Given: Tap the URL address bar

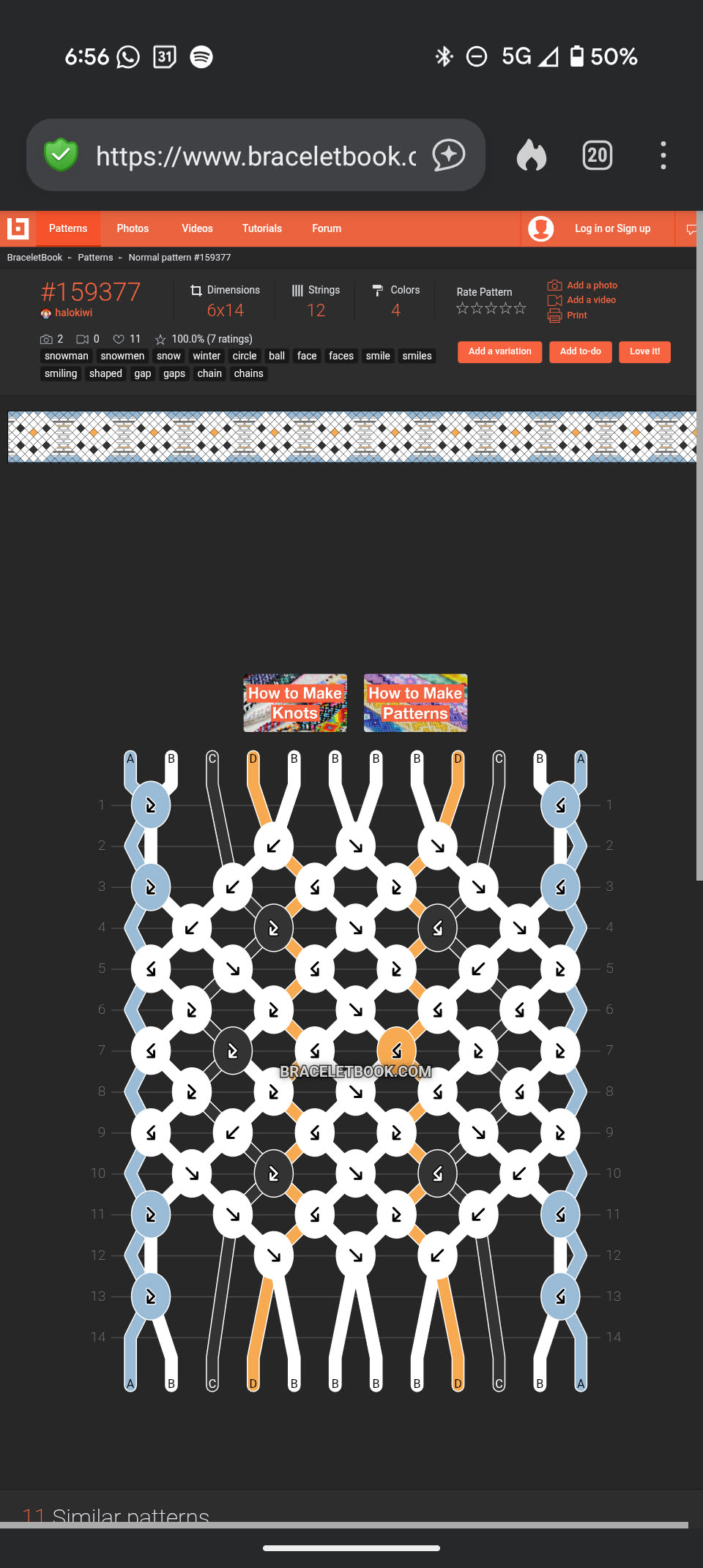Looking at the screenshot, I should 255,156.
